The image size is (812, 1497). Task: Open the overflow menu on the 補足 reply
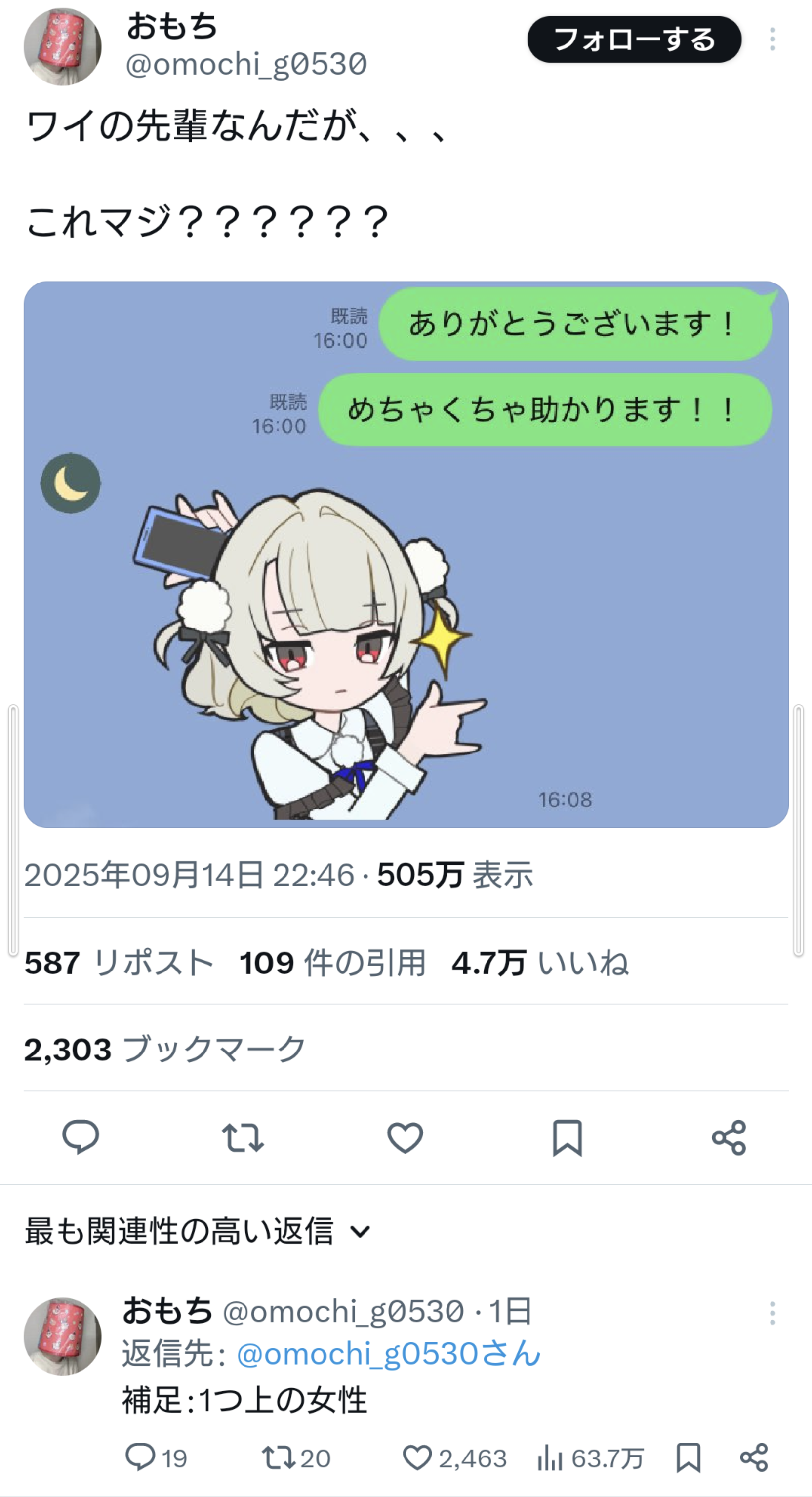(772, 1313)
